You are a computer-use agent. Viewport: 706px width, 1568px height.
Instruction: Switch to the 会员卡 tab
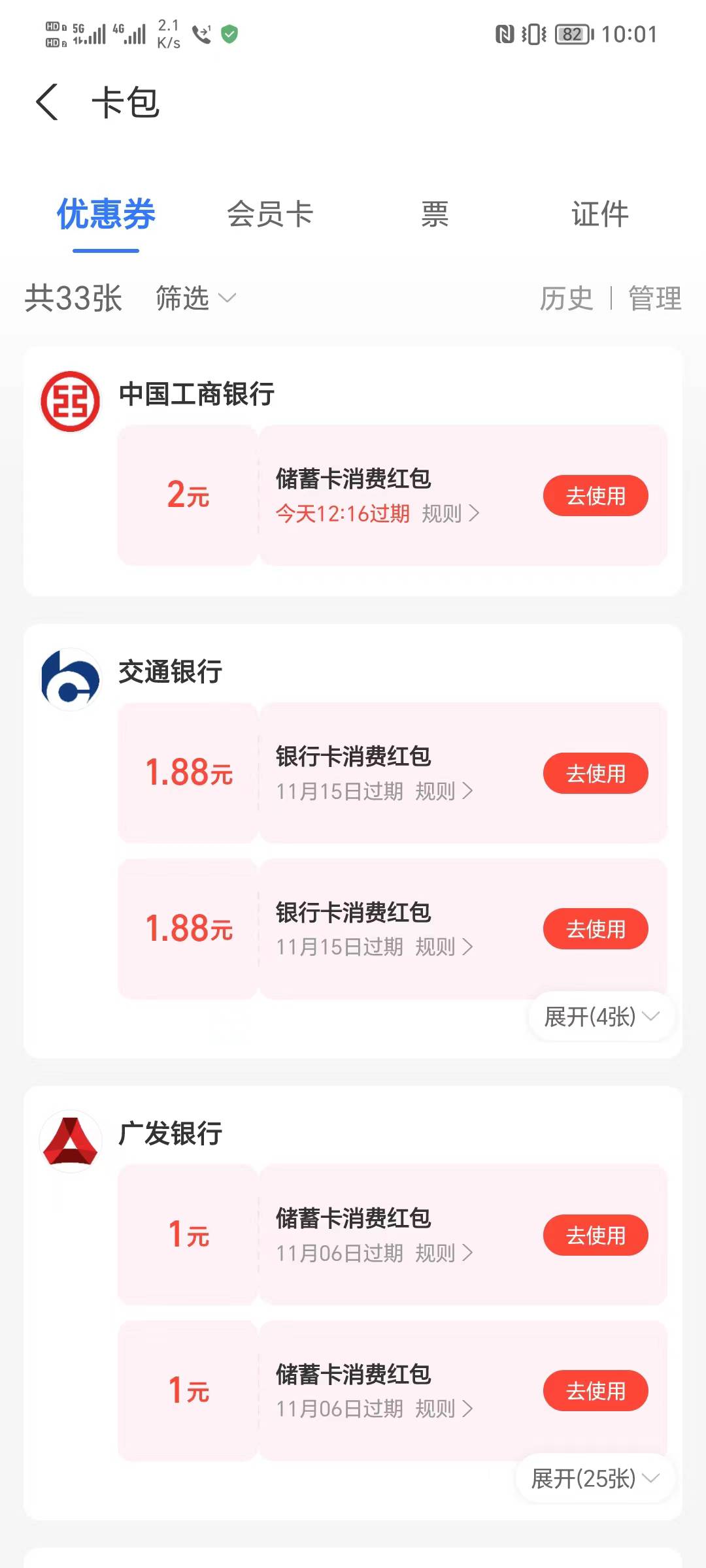tap(270, 214)
